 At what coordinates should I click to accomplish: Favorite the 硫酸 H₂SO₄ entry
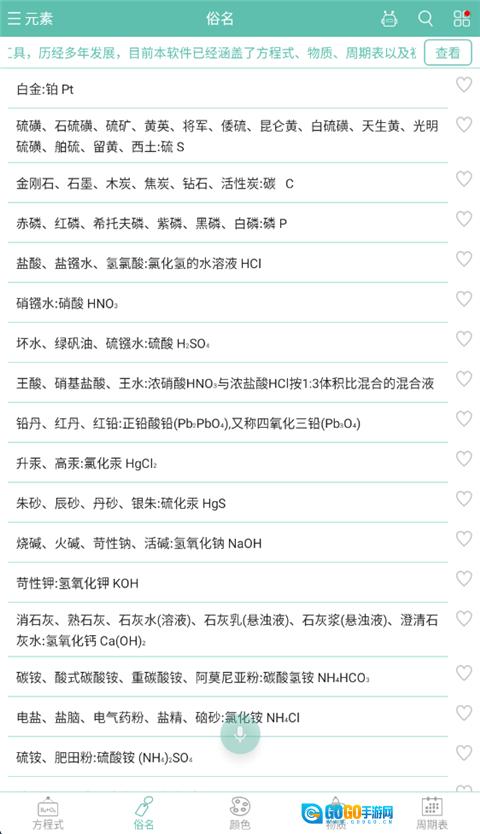click(464, 339)
